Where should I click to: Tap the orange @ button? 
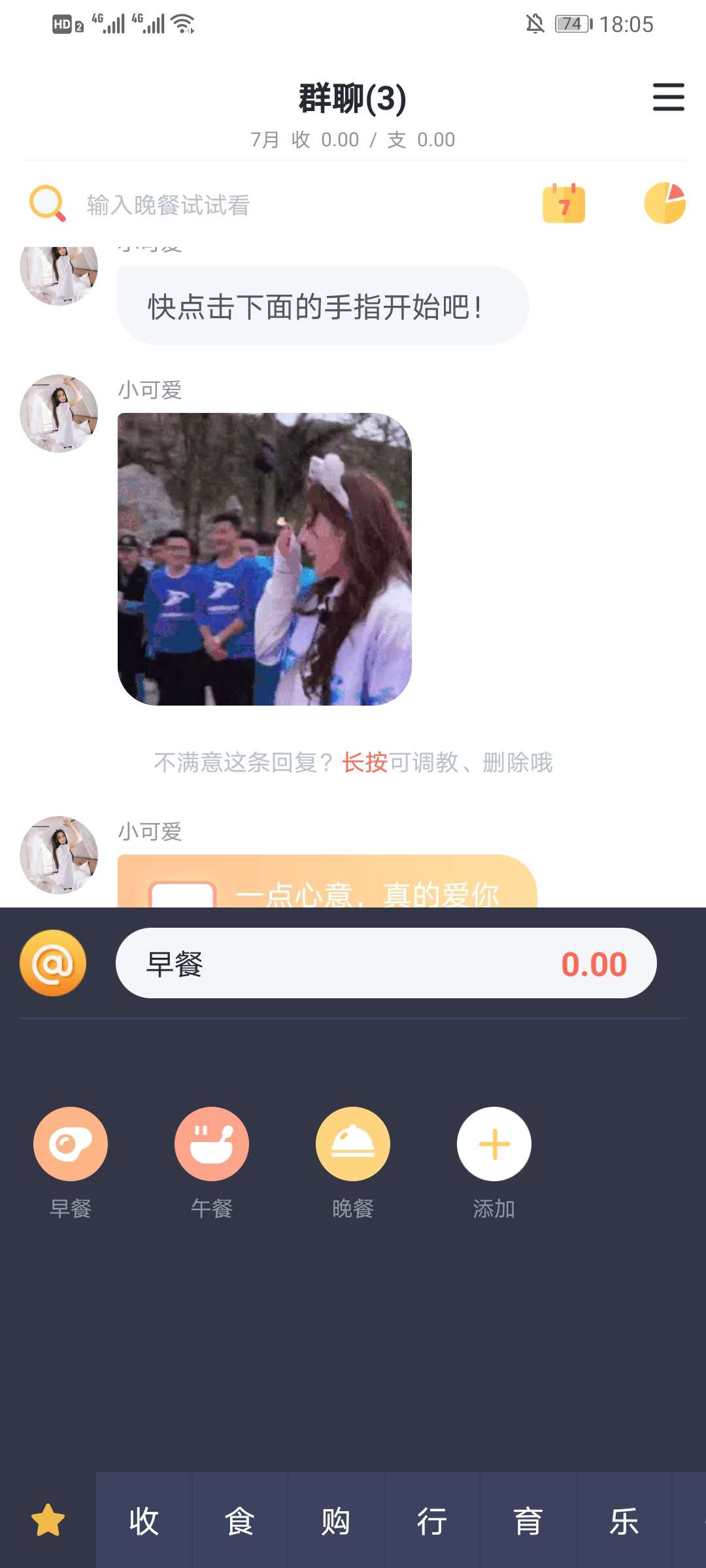[x=53, y=963]
